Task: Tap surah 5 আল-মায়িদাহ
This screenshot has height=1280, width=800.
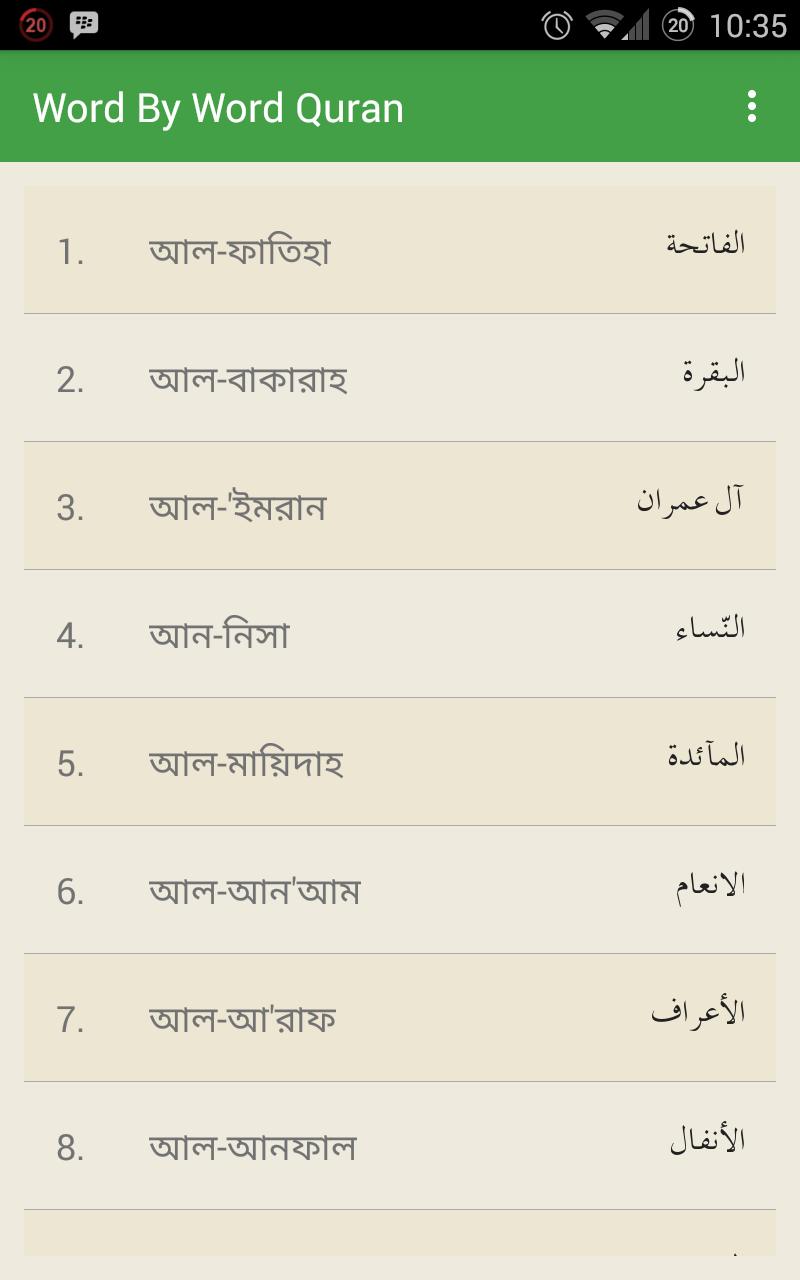Action: [x=400, y=762]
